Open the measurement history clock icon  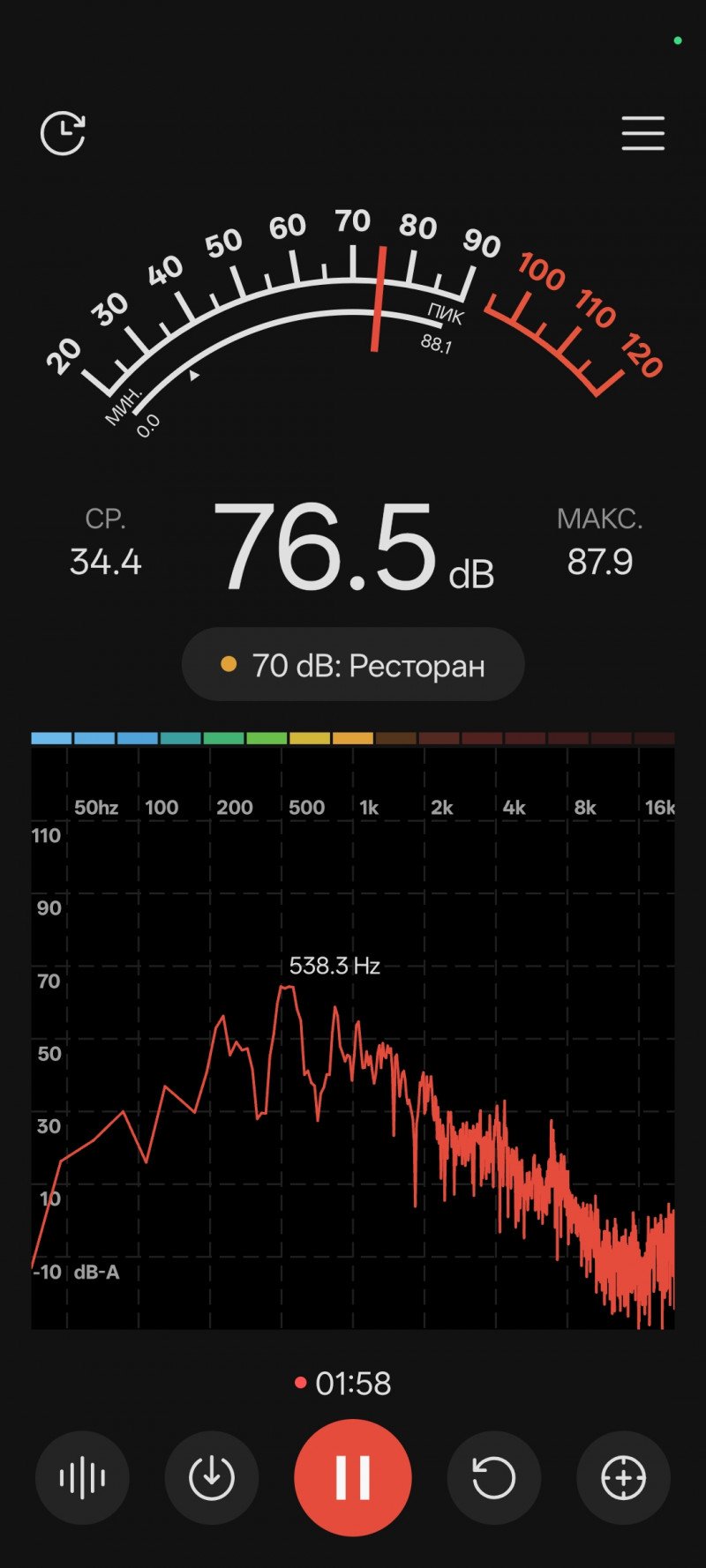[63, 133]
